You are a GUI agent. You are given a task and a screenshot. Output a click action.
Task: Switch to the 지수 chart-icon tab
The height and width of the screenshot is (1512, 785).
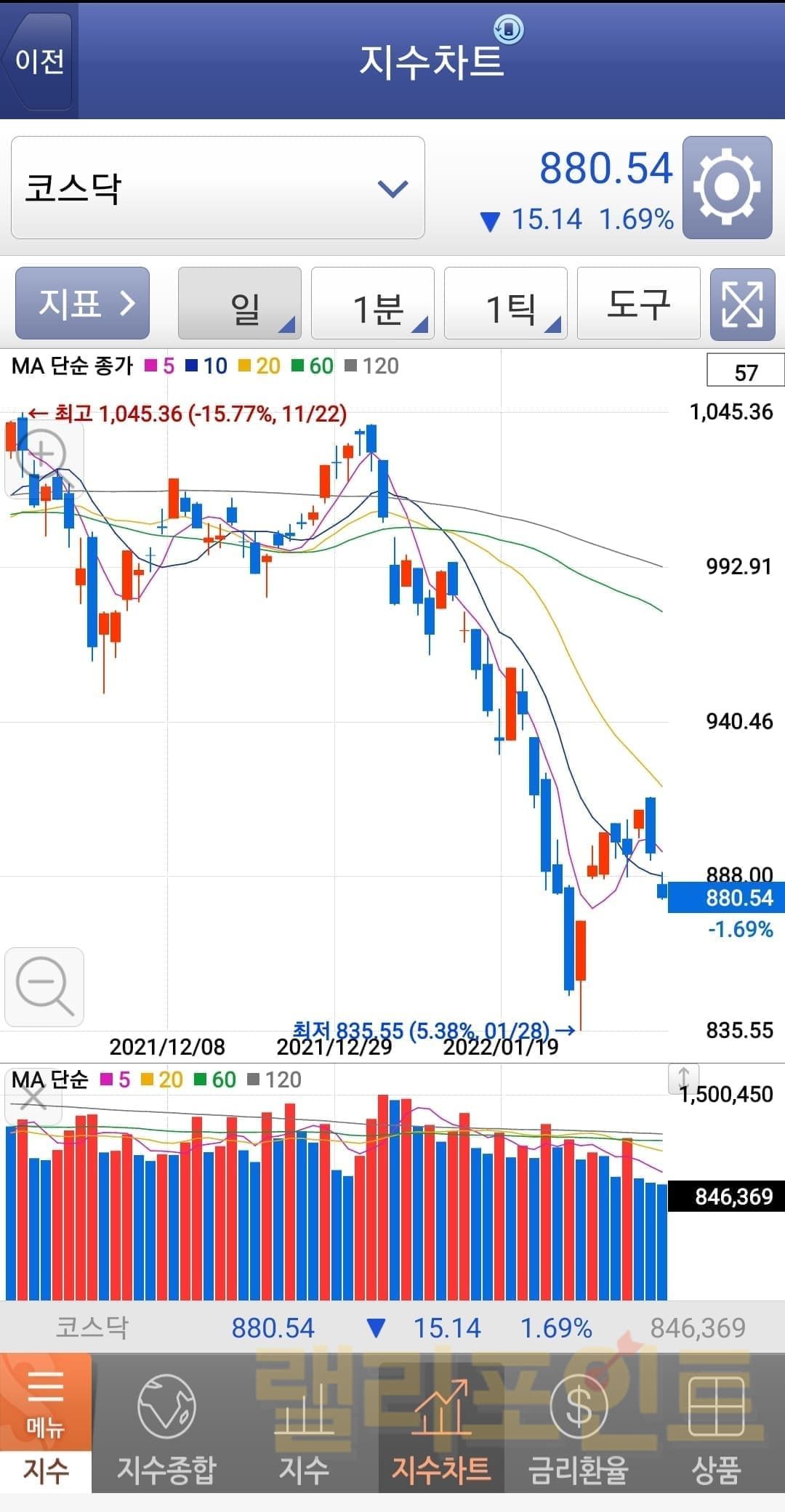click(x=304, y=1426)
